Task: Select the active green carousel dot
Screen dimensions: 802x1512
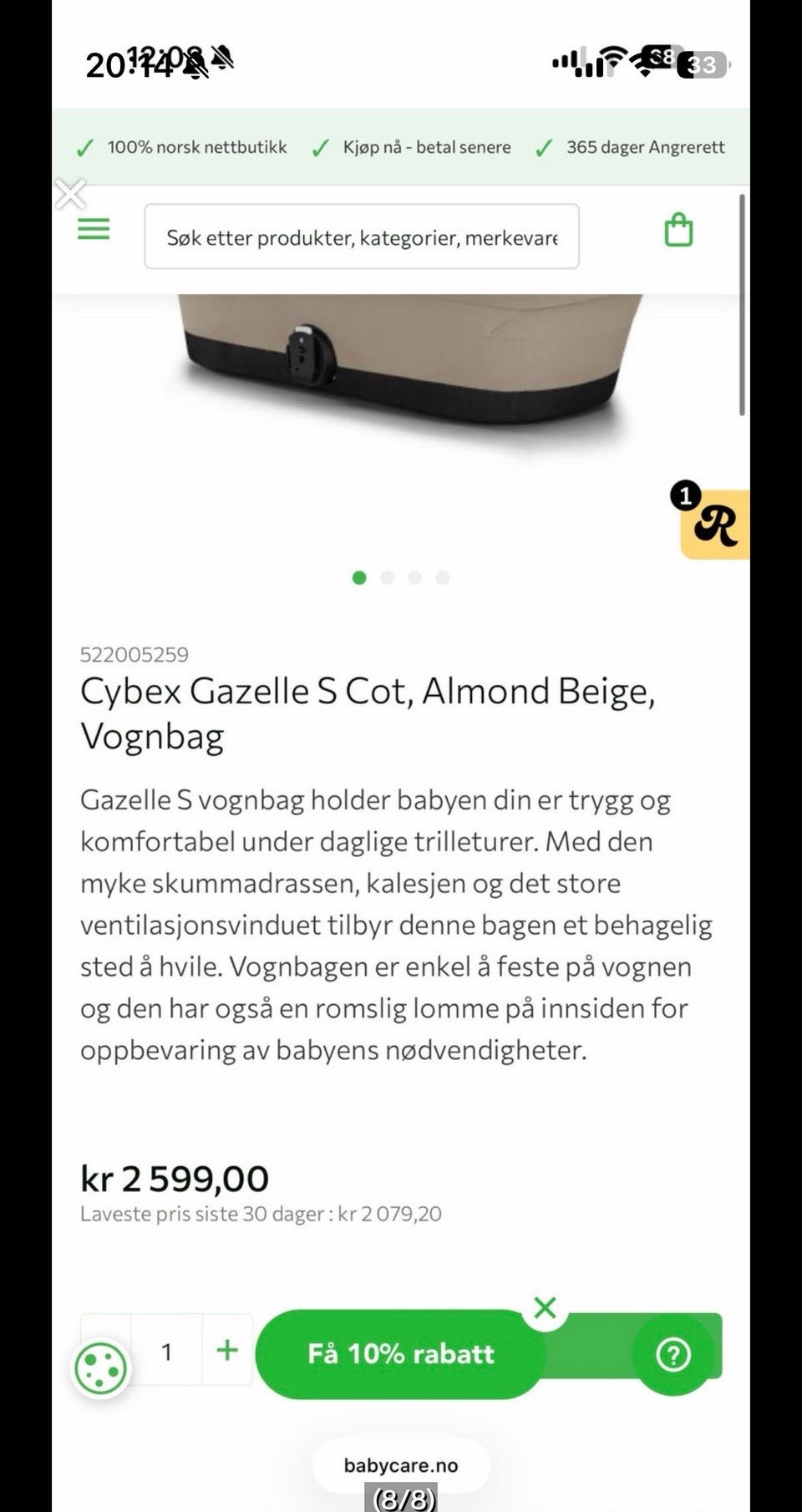Action: 360,576
